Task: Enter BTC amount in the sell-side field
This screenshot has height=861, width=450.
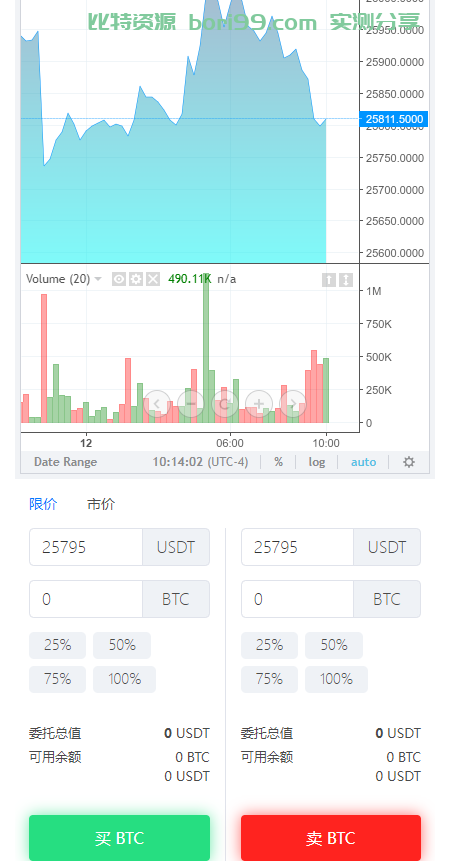Action: (x=298, y=599)
